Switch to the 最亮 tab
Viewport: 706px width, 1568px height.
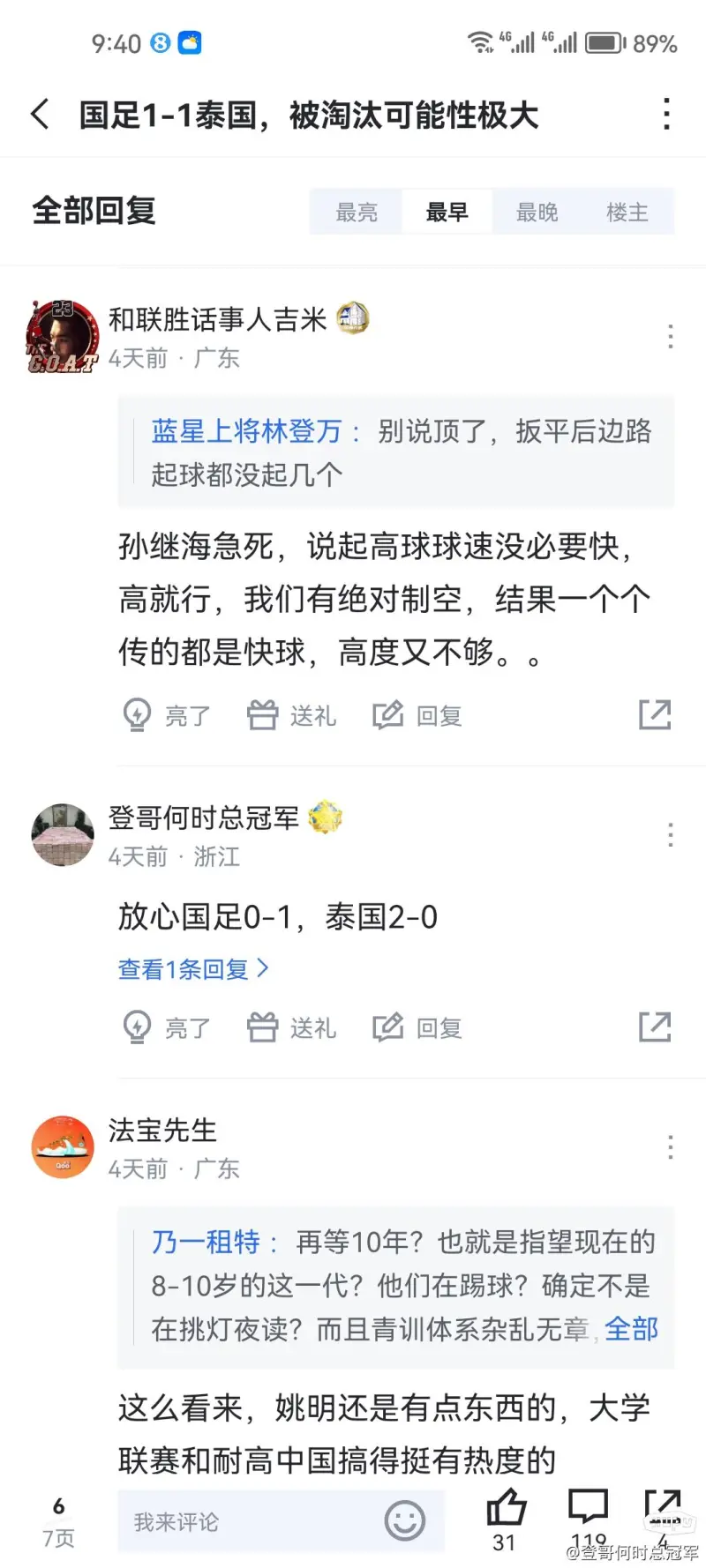click(x=356, y=211)
